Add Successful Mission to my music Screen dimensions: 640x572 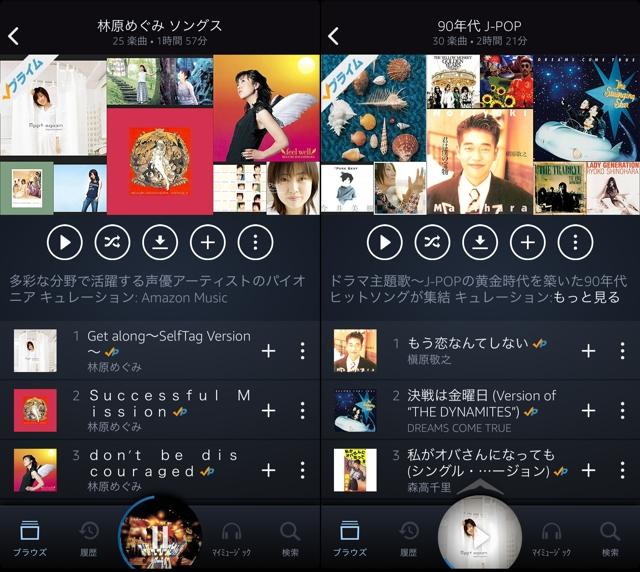tap(268, 410)
